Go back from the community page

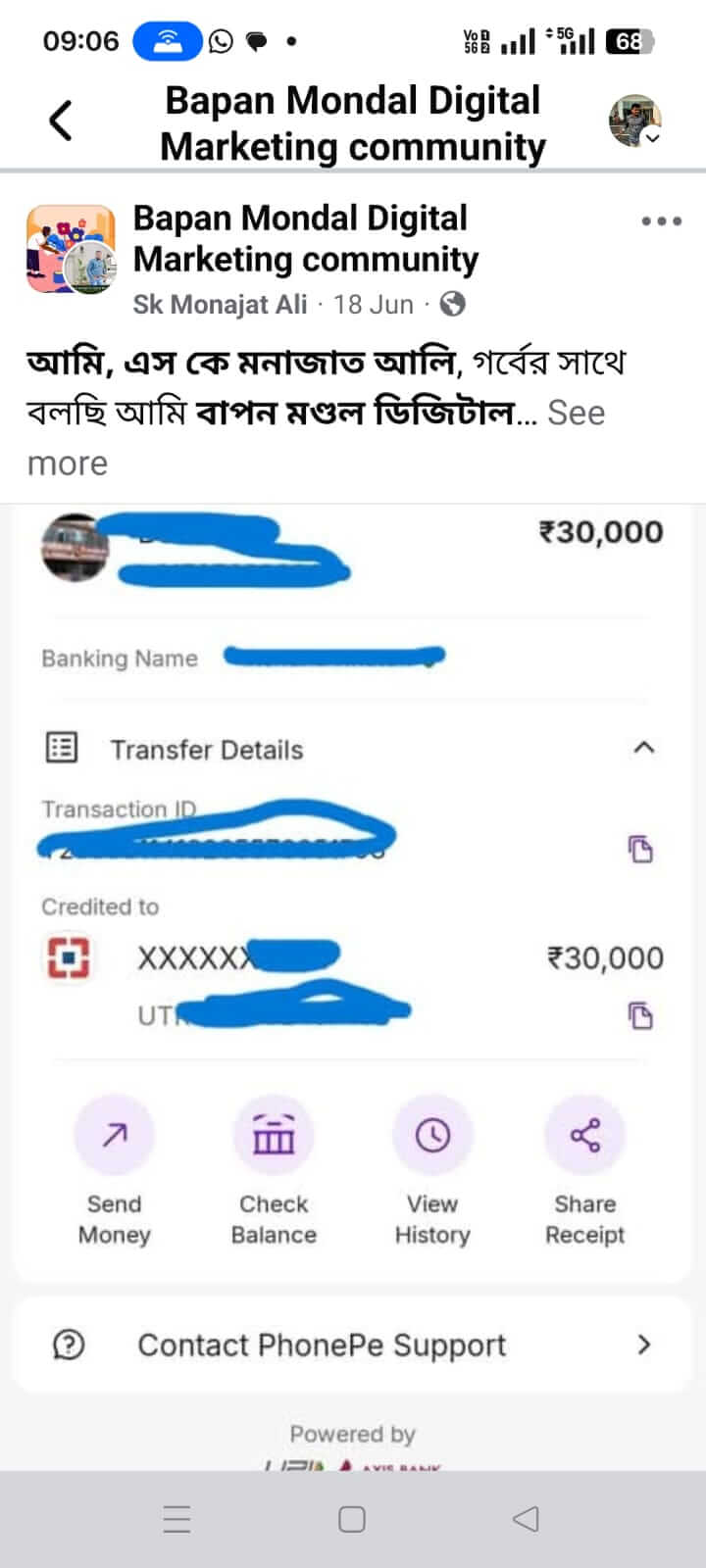point(61,122)
